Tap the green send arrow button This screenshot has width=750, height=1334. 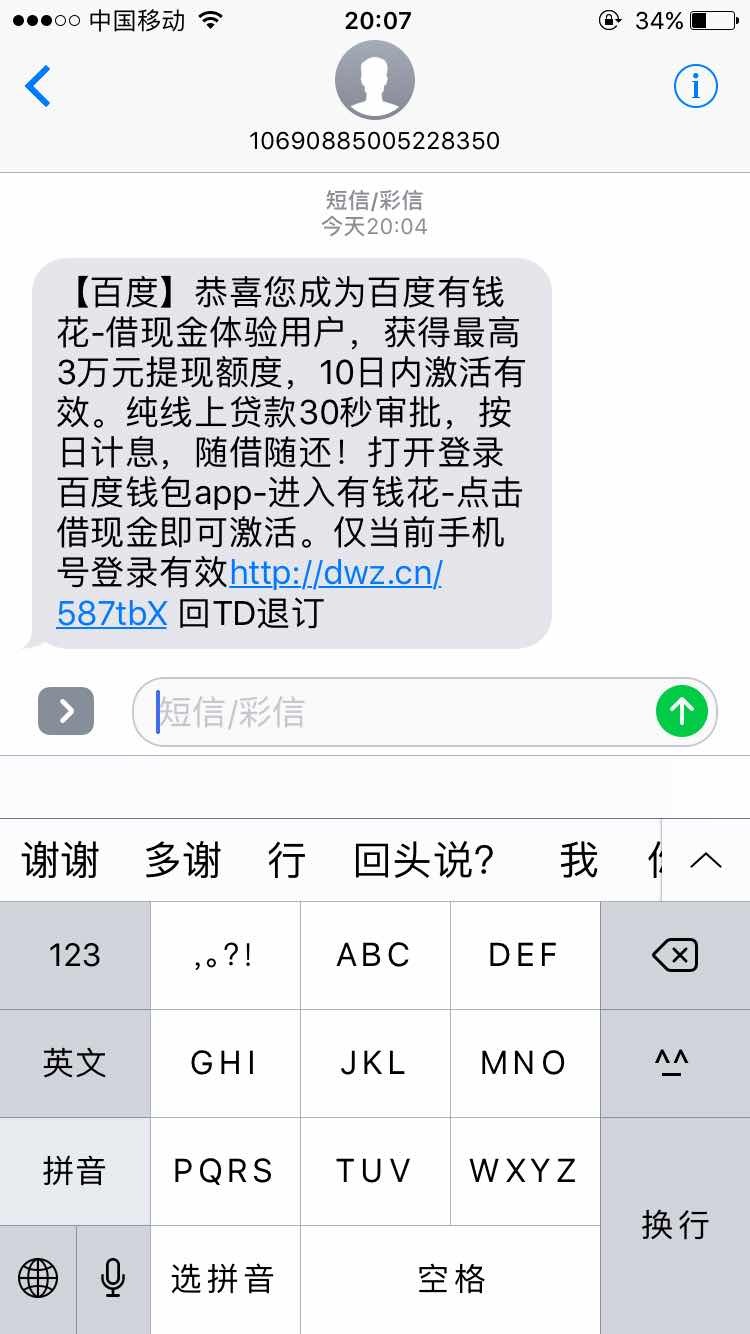coord(681,711)
